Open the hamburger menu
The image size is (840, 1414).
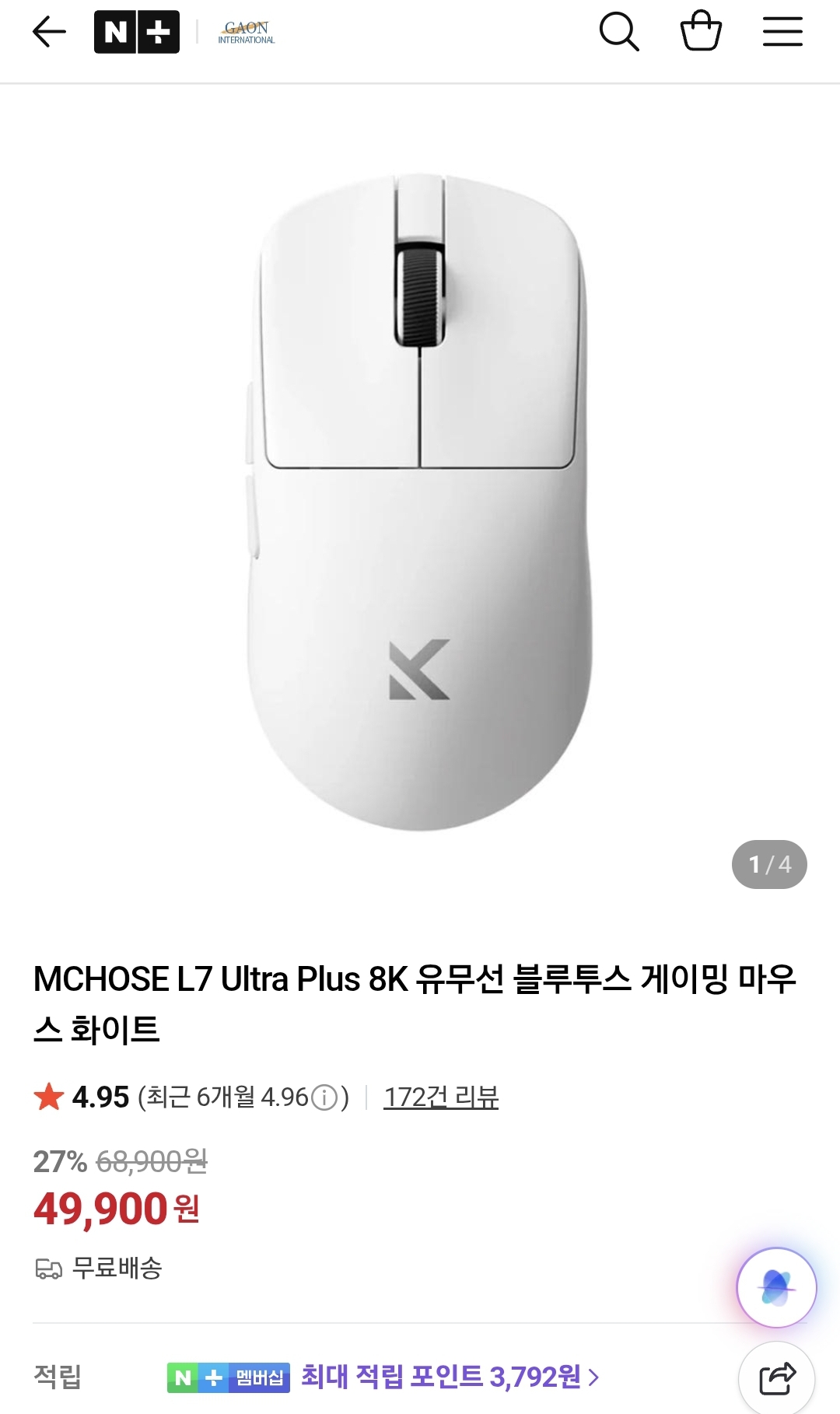click(x=782, y=32)
